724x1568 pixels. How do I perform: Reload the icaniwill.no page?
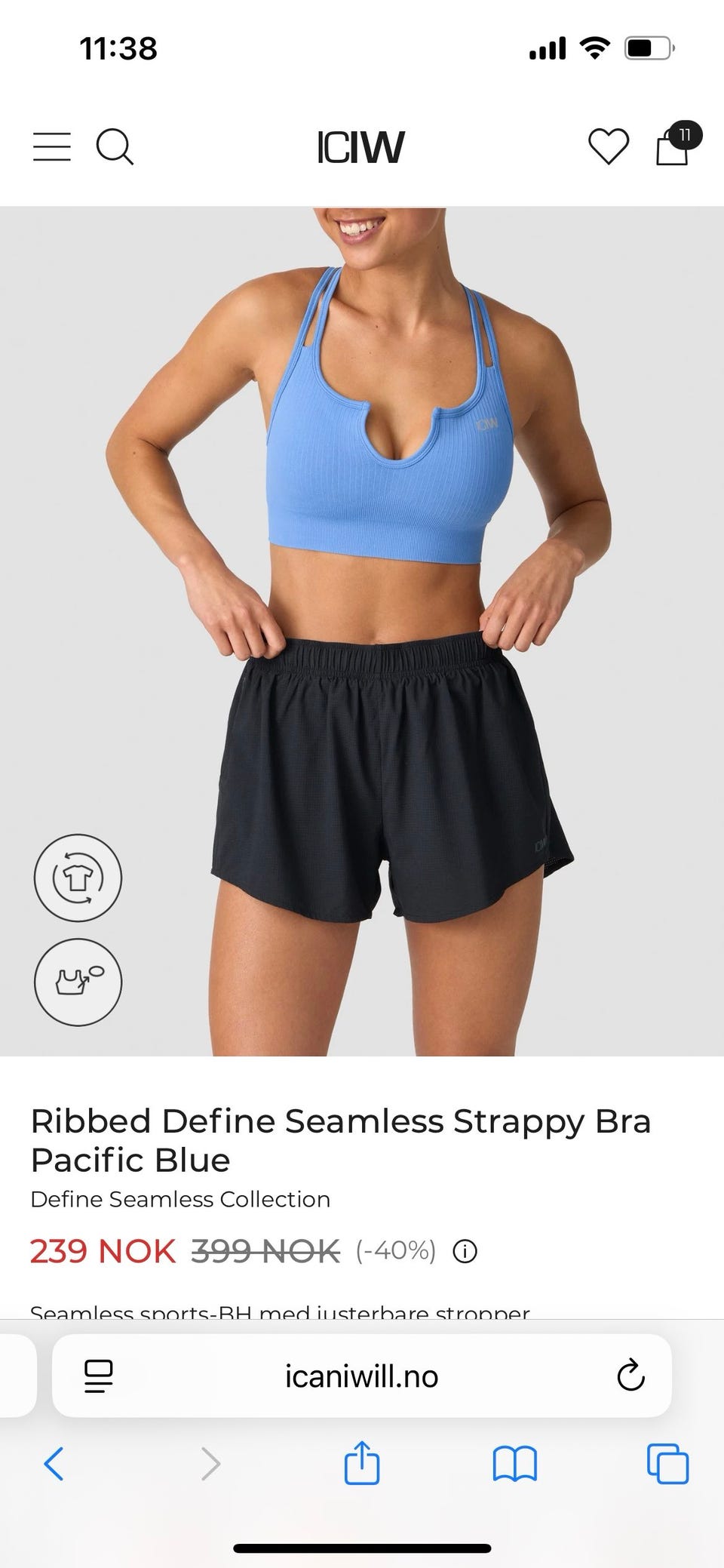[x=630, y=1376]
